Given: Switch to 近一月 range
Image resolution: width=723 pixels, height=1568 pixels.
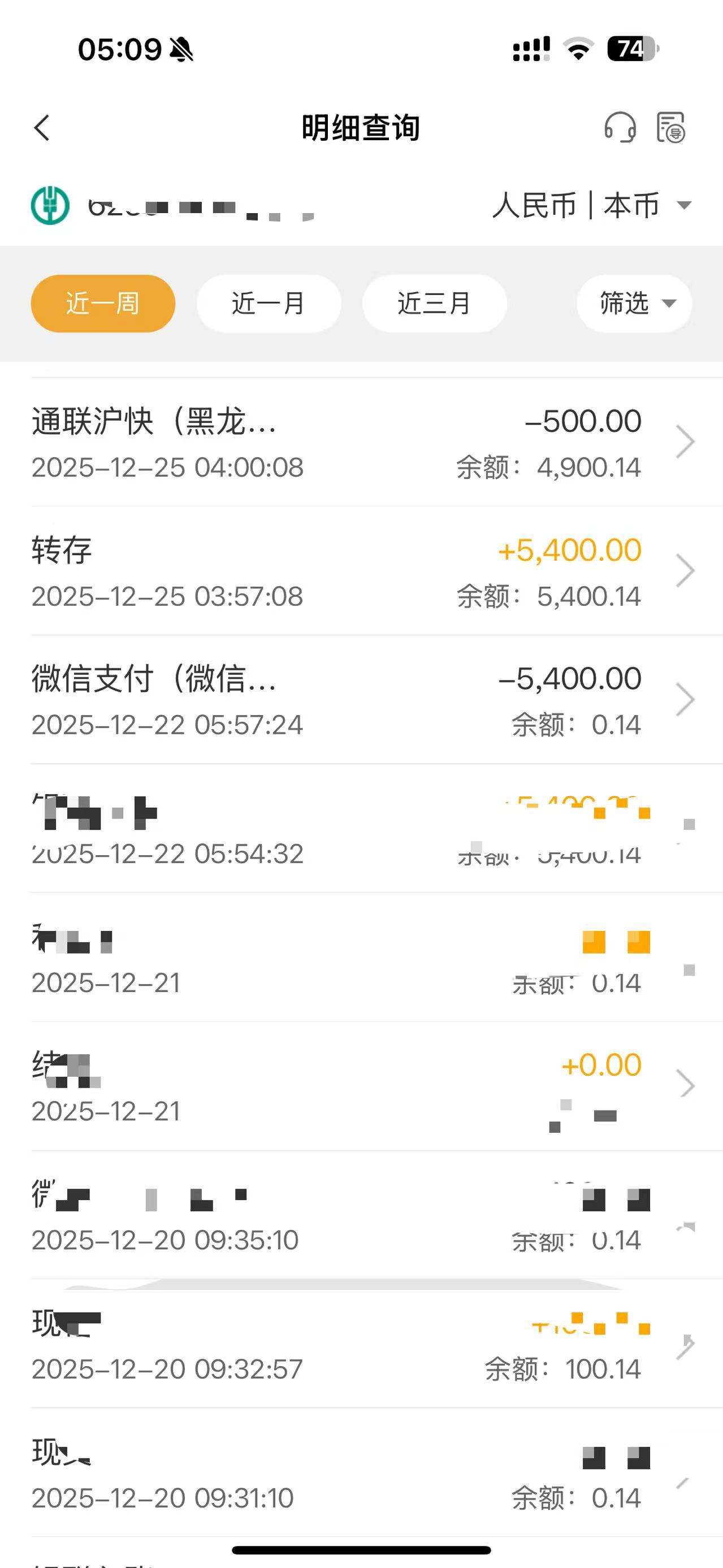Looking at the screenshot, I should 269,303.
